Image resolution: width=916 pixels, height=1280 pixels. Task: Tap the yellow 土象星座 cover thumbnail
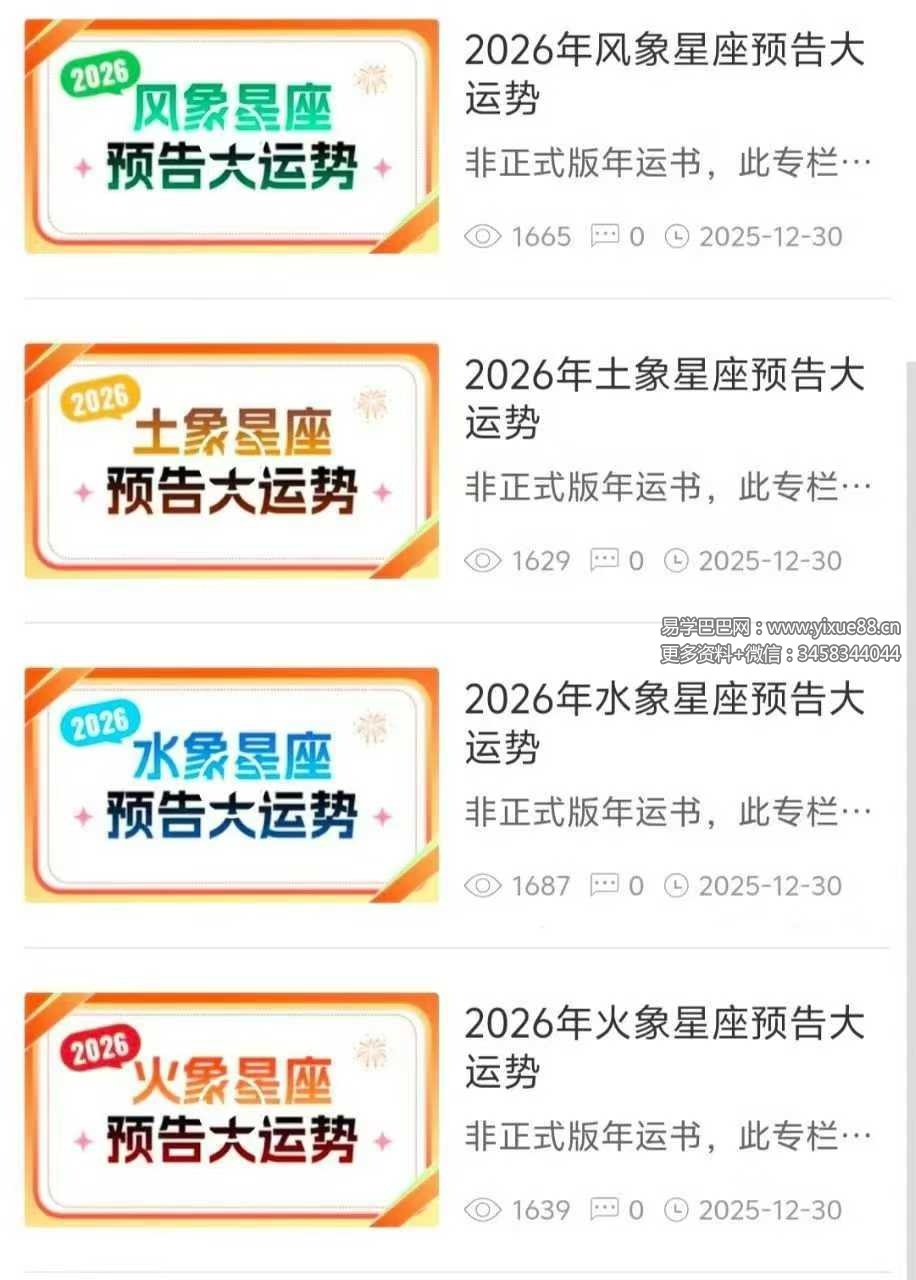click(x=232, y=461)
